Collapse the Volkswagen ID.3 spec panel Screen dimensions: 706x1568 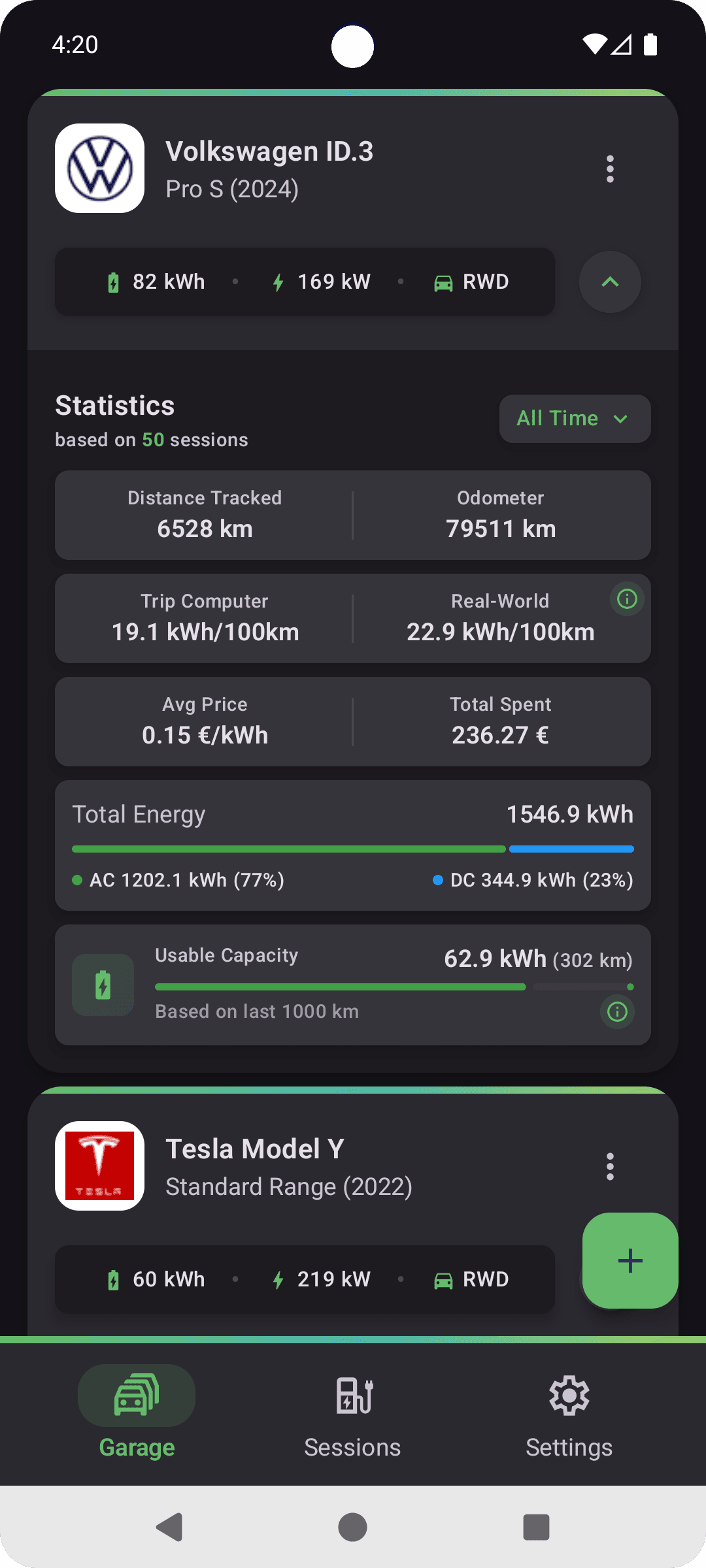(x=609, y=282)
